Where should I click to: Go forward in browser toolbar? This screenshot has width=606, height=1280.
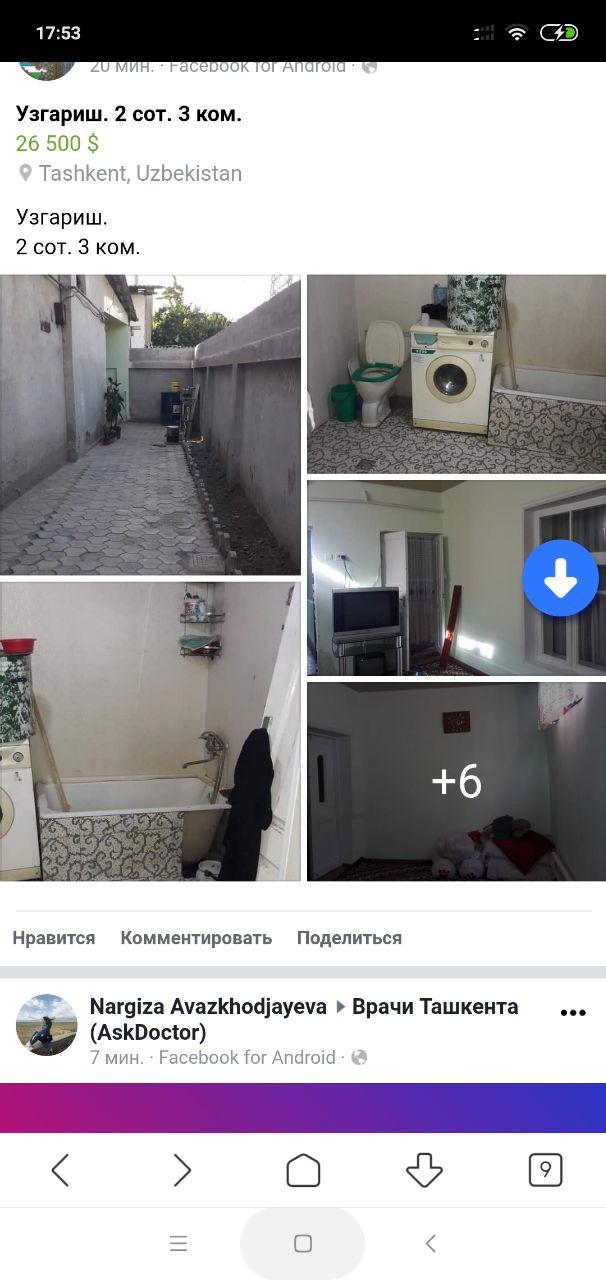pyautogui.click(x=182, y=1170)
